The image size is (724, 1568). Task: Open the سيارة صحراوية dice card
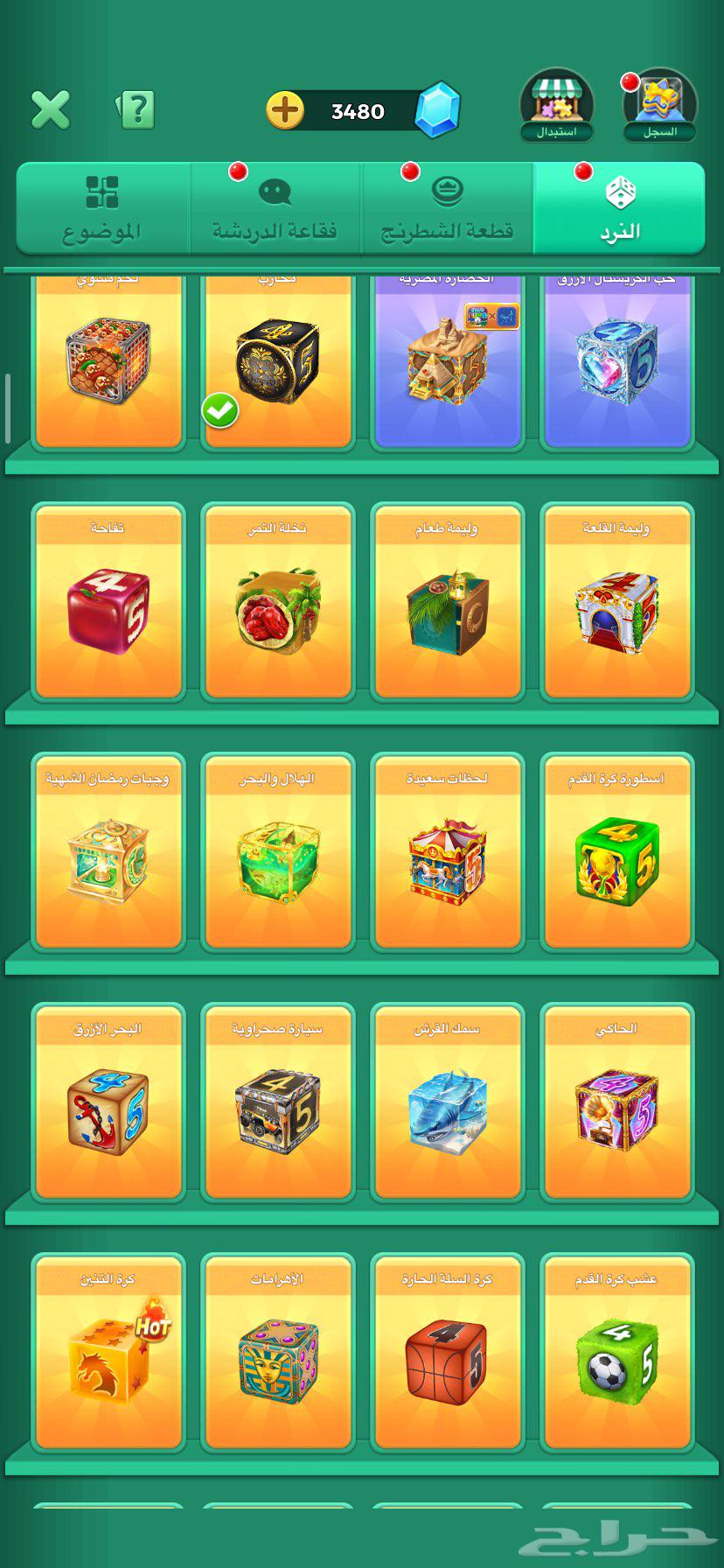(x=278, y=1102)
